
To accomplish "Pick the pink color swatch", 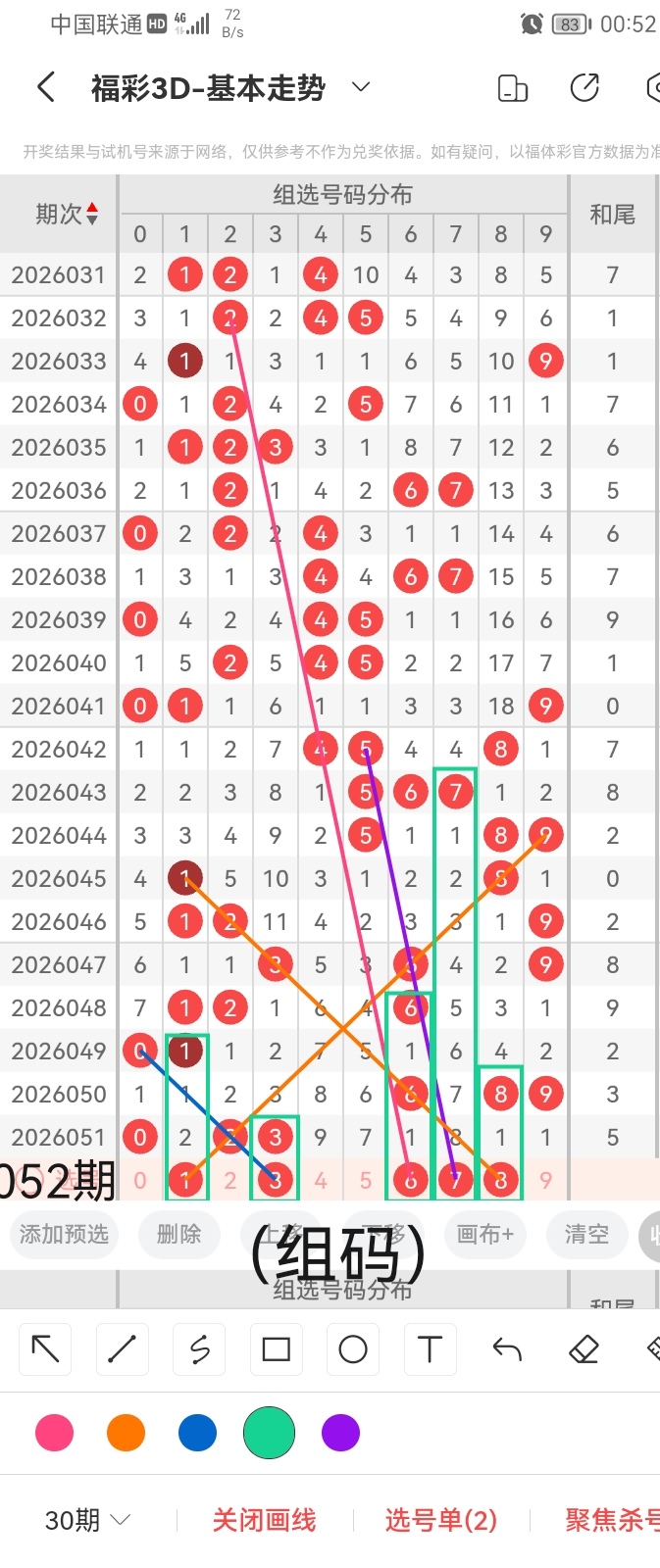I will coord(54,1433).
